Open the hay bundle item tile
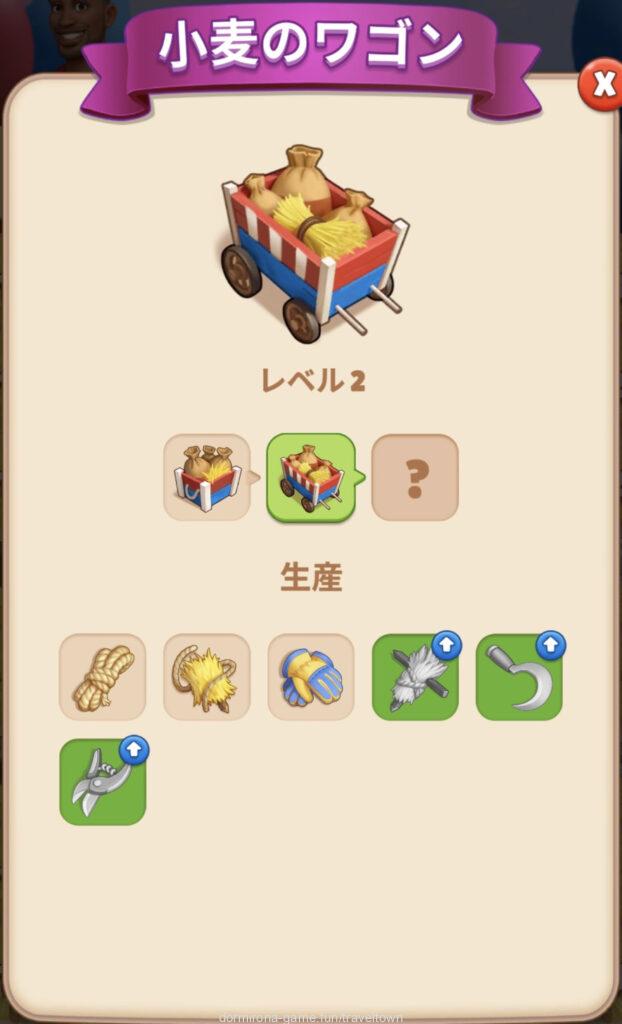Screen dimensions: 622x1024 click(x=206, y=677)
